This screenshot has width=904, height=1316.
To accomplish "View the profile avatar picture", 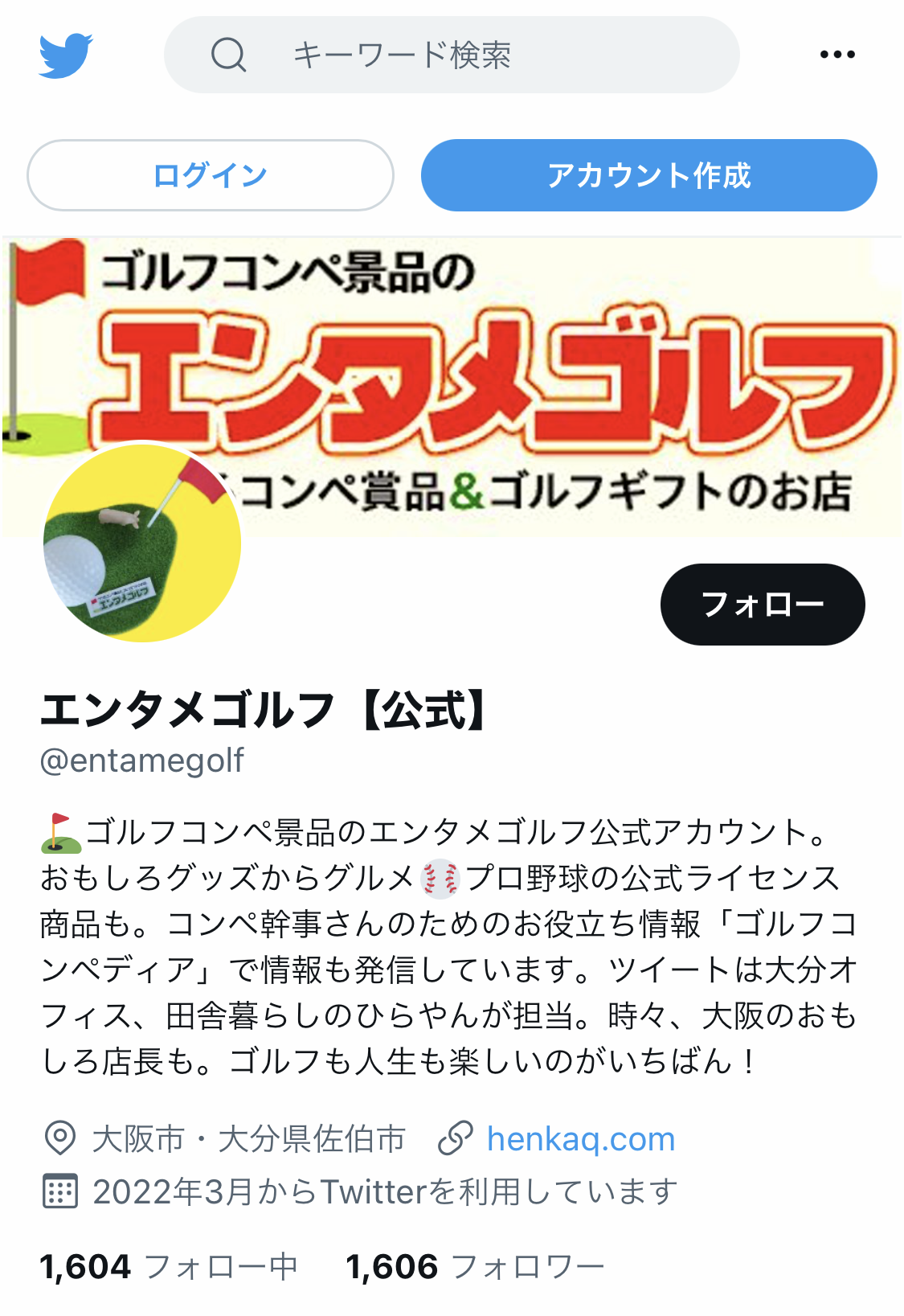I will pyautogui.click(x=142, y=543).
